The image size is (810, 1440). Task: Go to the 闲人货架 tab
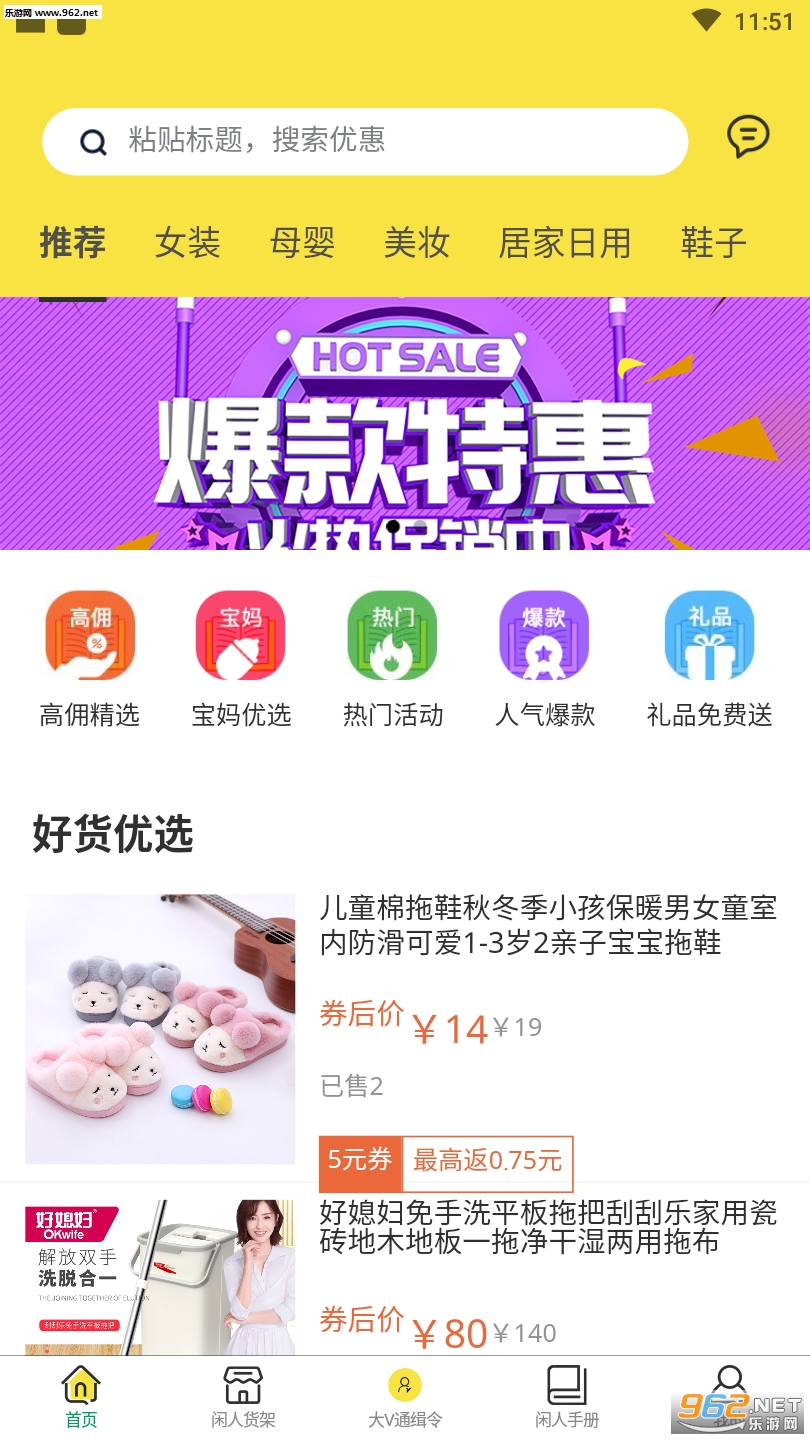[x=243, y=1396]
